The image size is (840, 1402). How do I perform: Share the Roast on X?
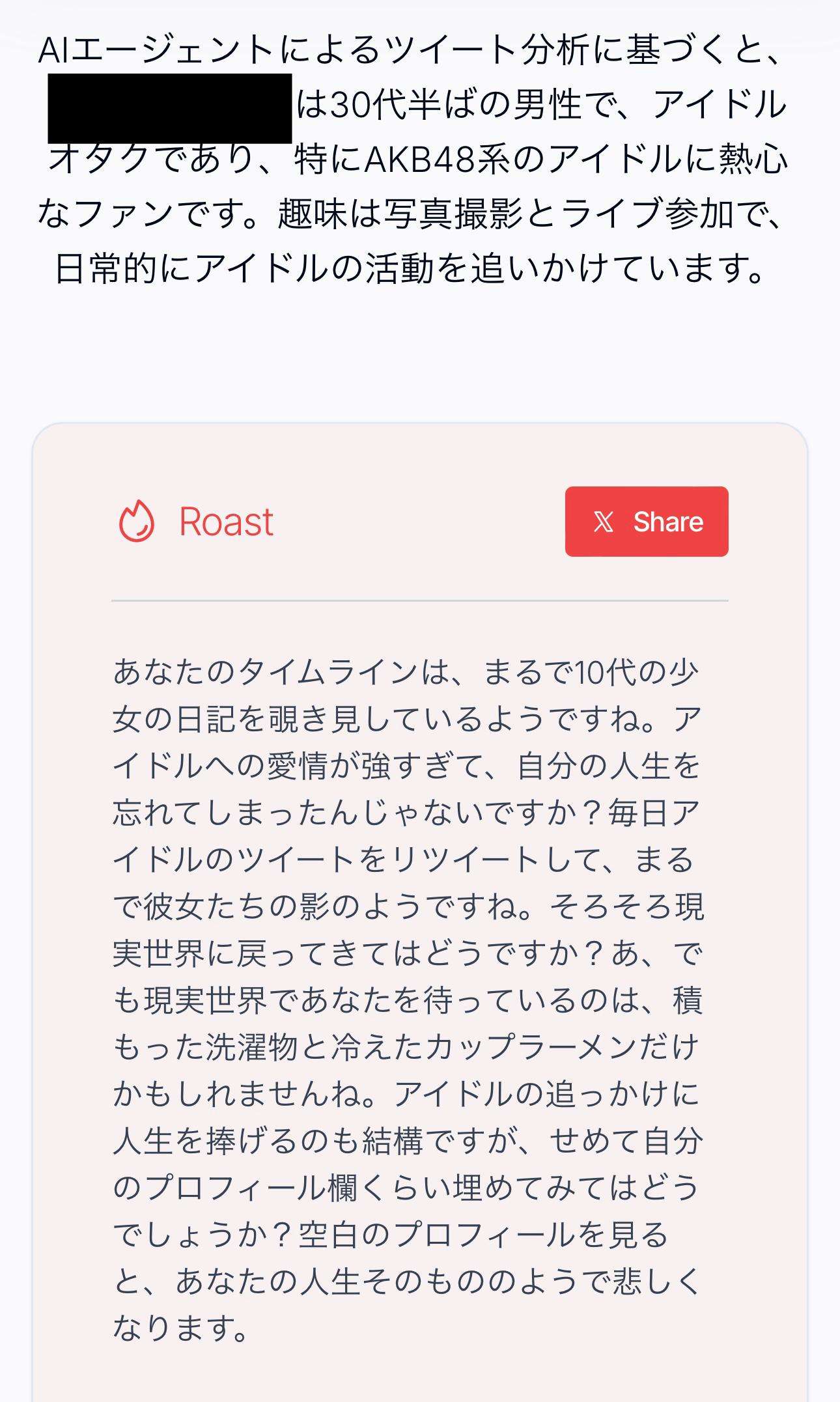click(646, 522)
